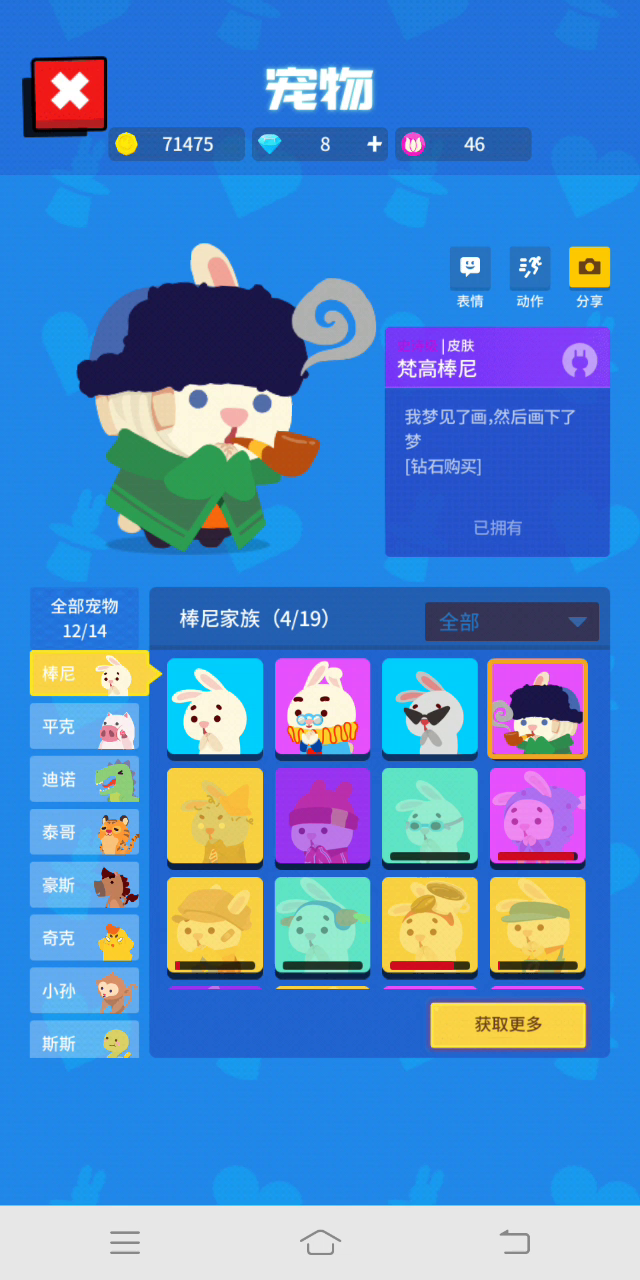Image resolution: width=640 pixels, height=1280 pixels.
Task: Switch to the 泰哥 tiger tab
Action: [85, 832]
